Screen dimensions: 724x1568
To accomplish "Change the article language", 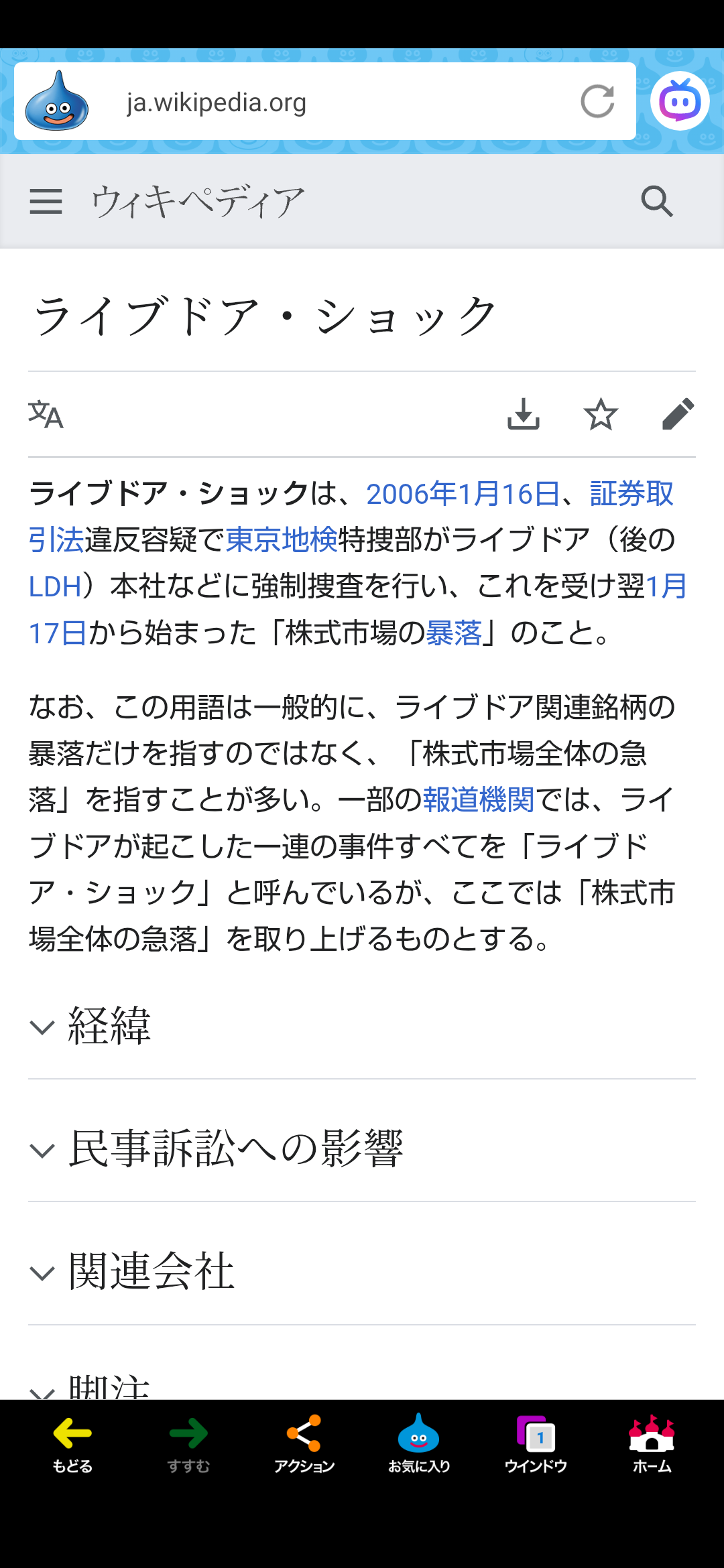I will [46, 414].
